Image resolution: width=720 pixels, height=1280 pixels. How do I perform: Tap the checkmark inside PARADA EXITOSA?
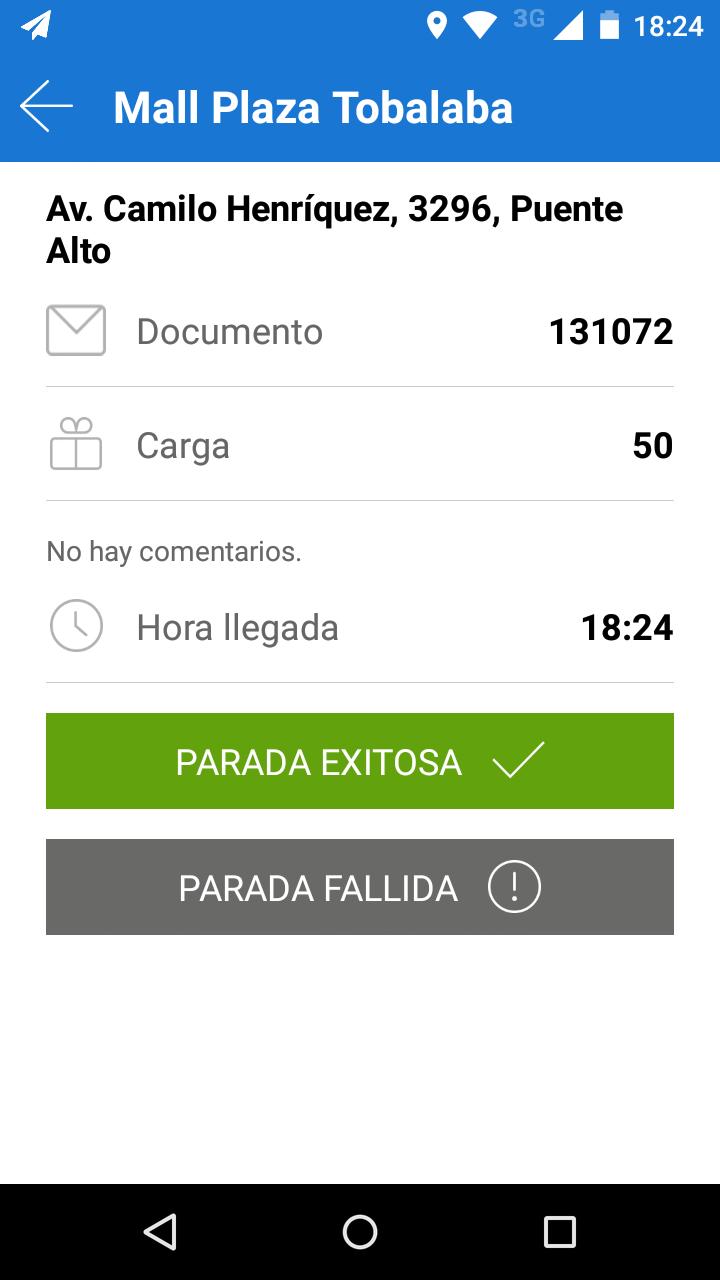[517, 760]
